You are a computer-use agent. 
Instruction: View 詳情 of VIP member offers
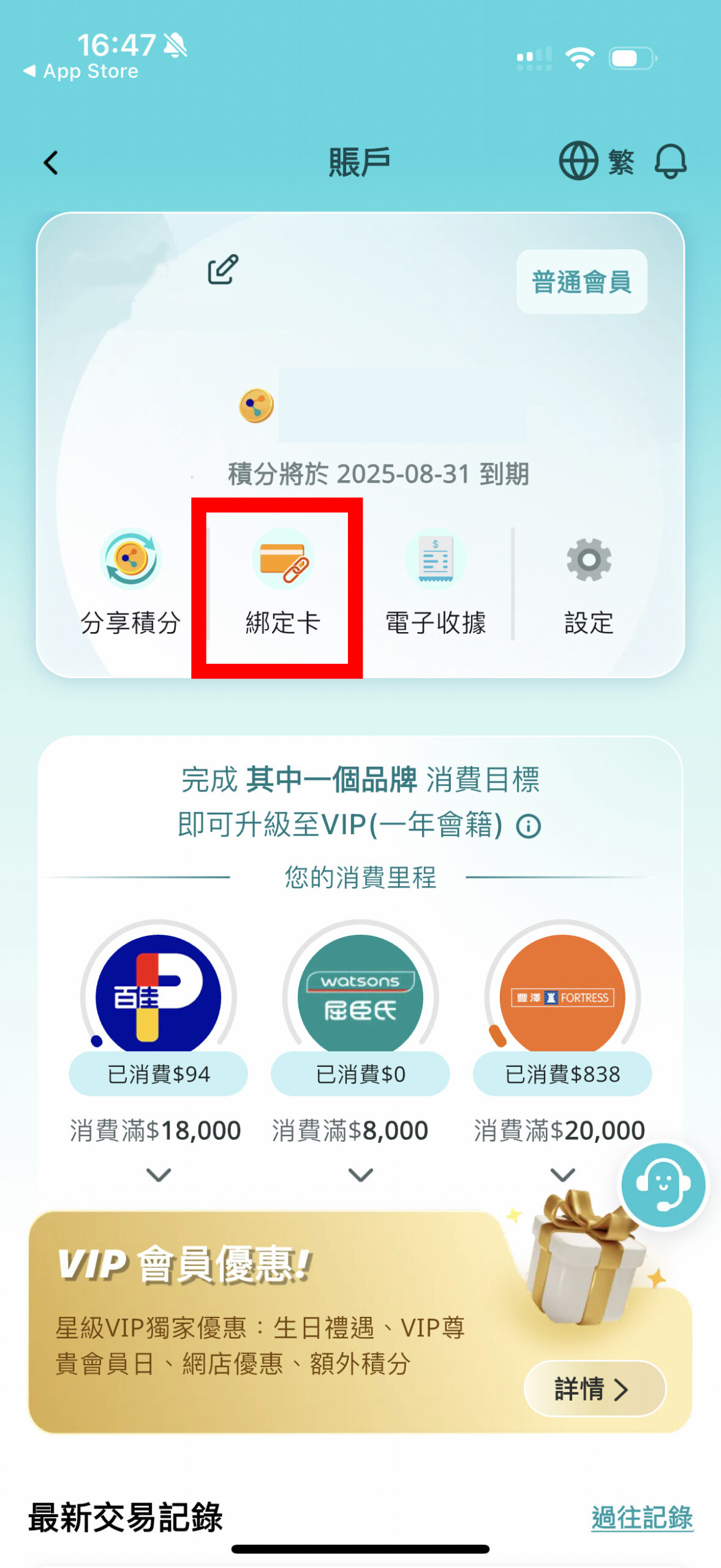pyautogui.click(x=594, y=1389)
